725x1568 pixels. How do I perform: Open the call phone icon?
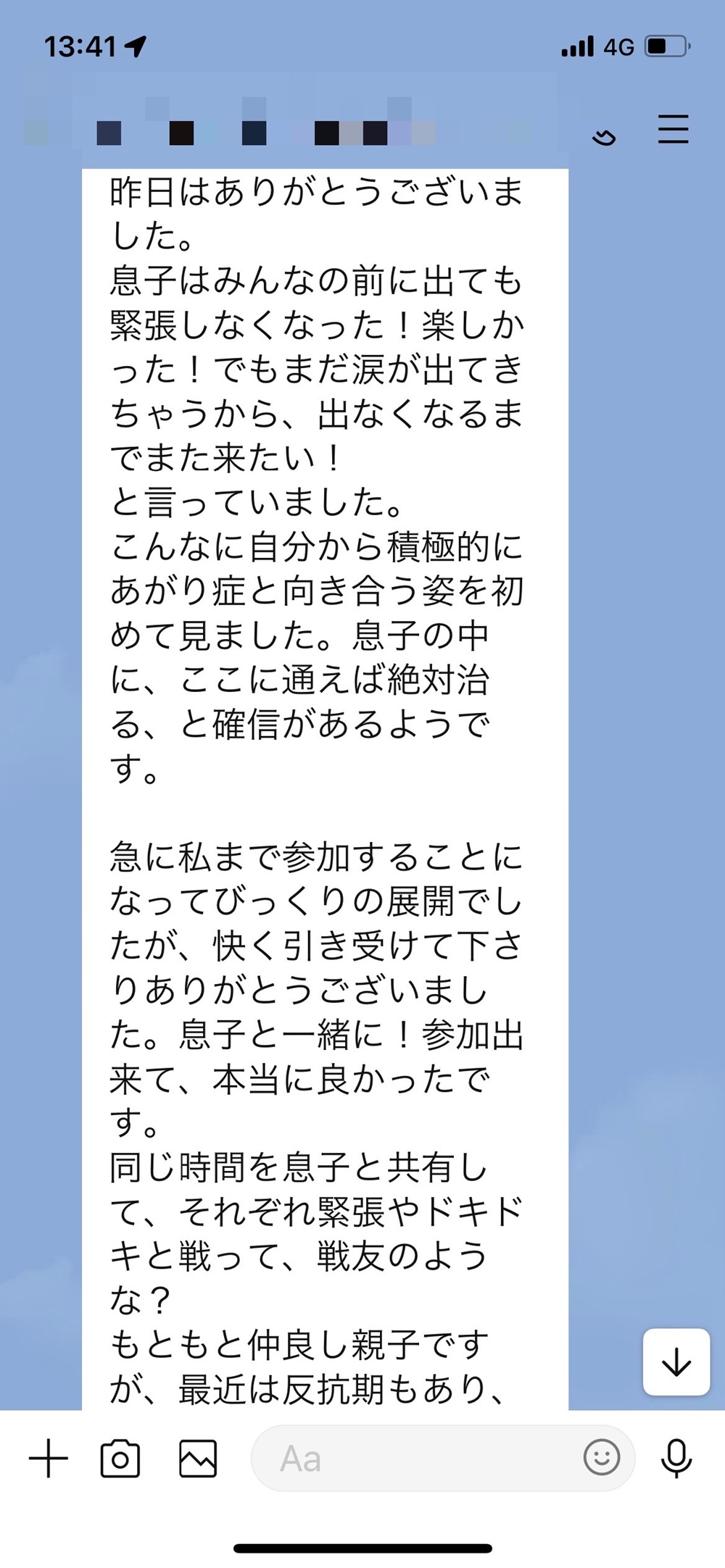[603, 135]
